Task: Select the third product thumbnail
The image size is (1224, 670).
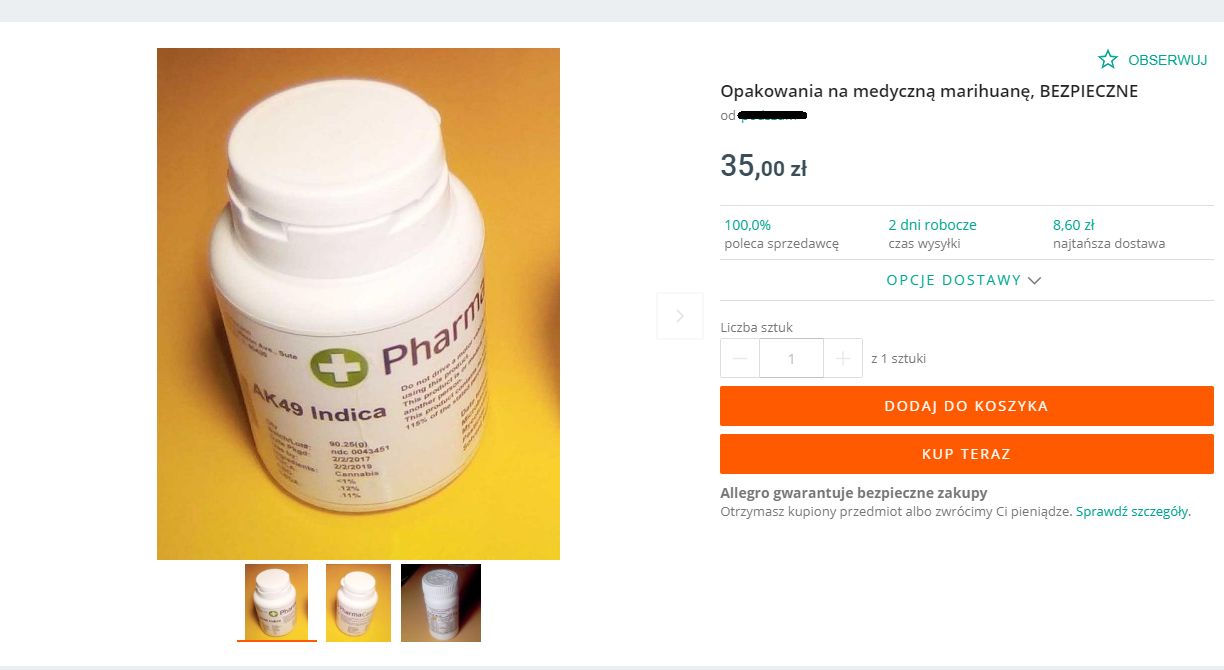Action: pos(440,602)
